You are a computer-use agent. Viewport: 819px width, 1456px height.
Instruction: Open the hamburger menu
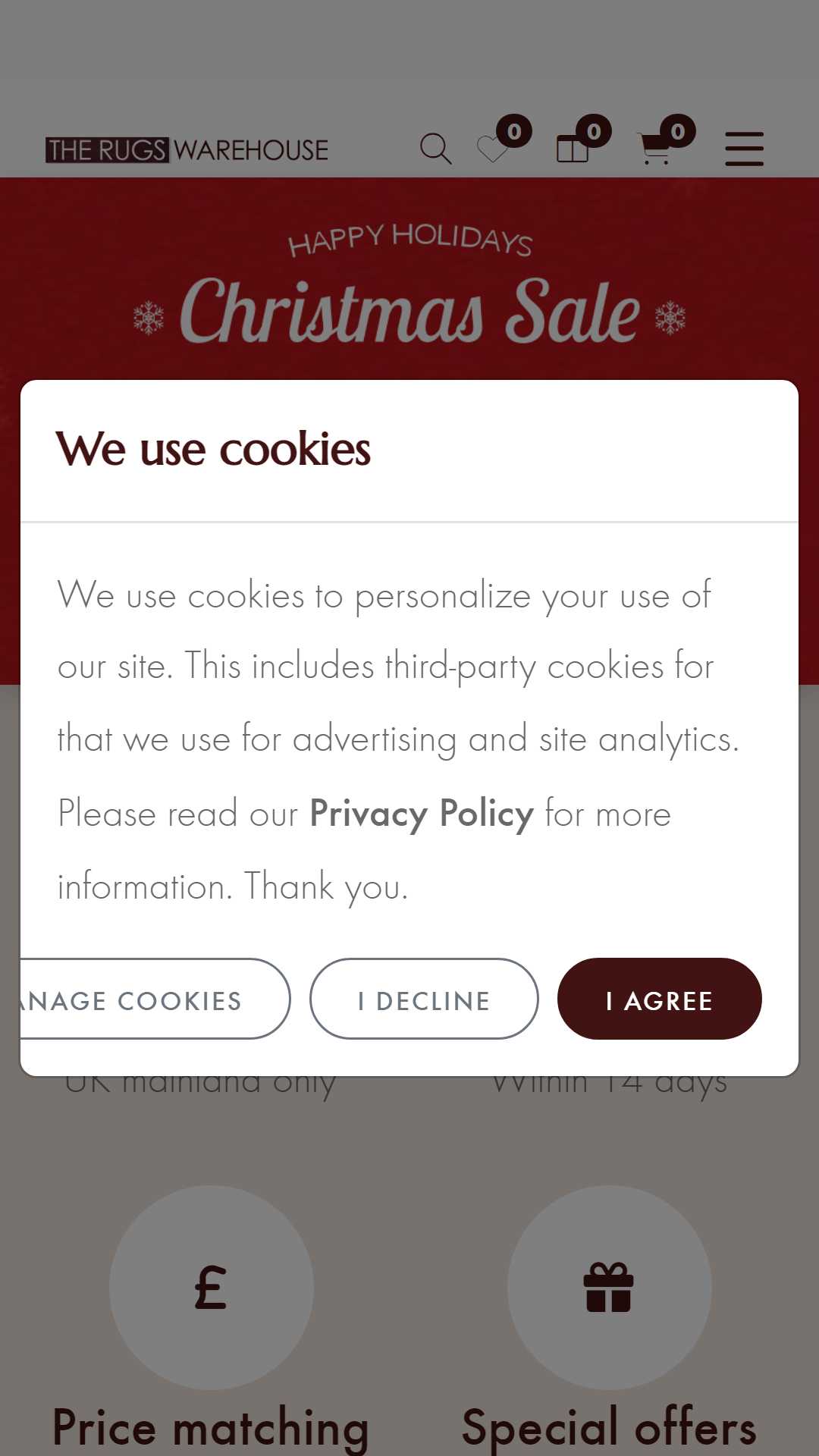(x=744, y=148)
